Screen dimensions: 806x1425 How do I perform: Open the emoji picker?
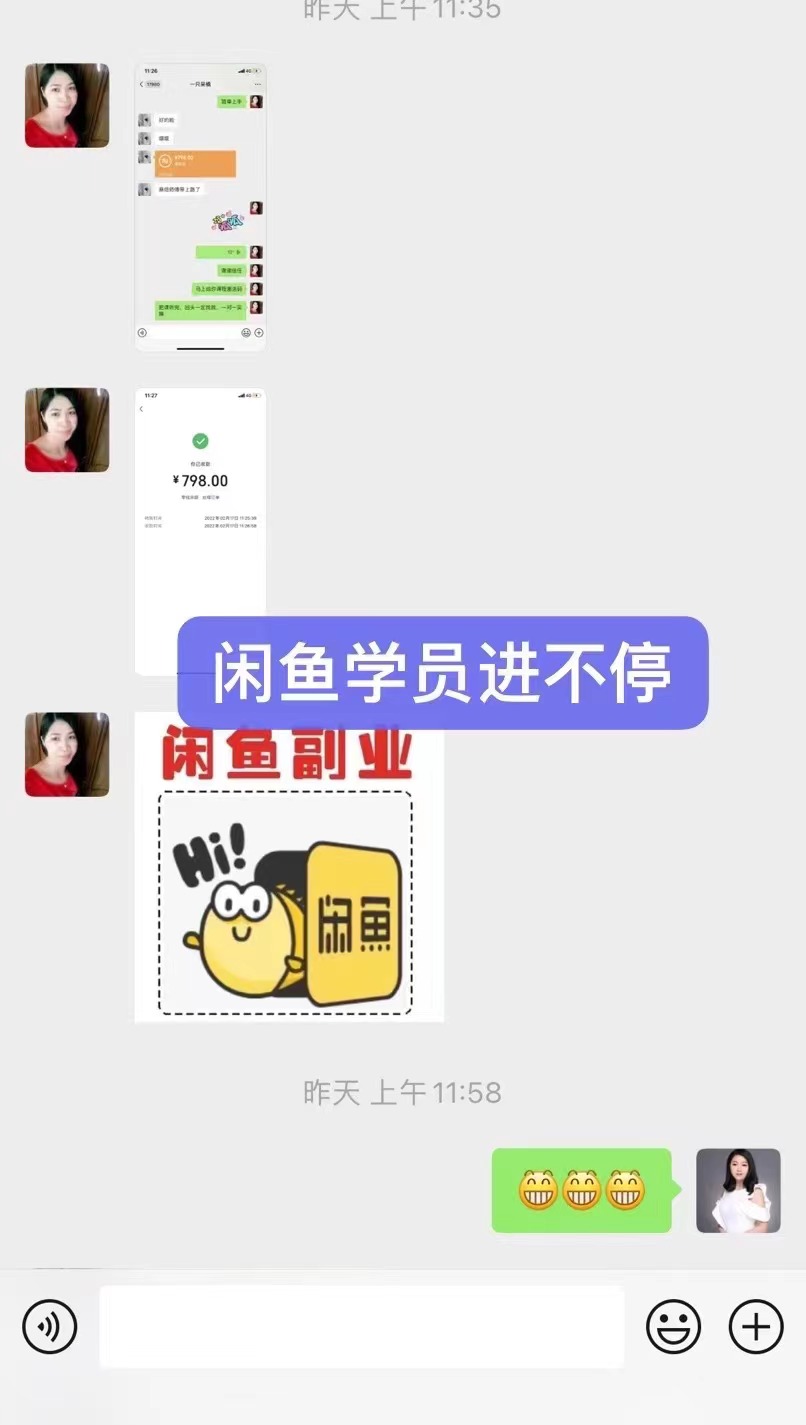pos(673,1327)
